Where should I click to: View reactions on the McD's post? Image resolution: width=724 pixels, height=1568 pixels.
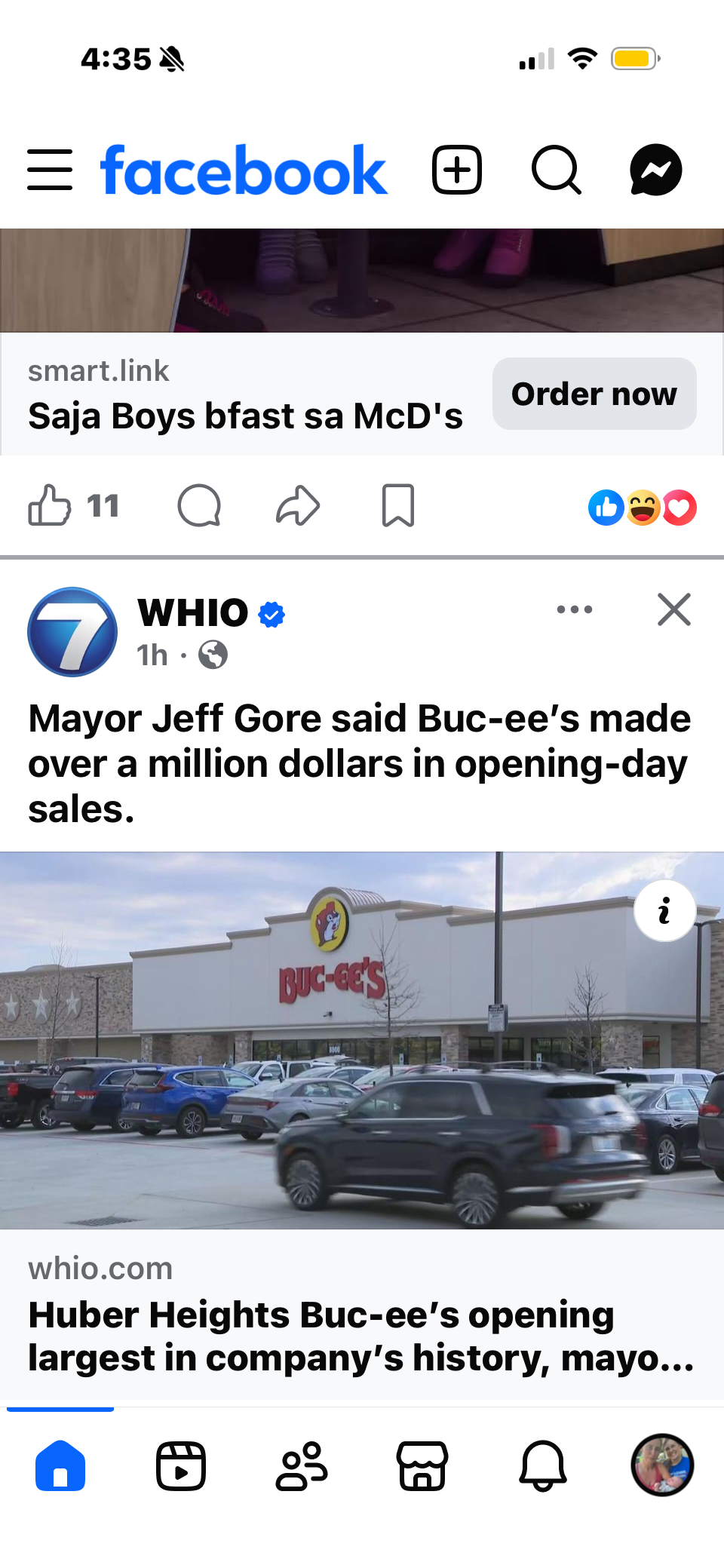point(642,508)
